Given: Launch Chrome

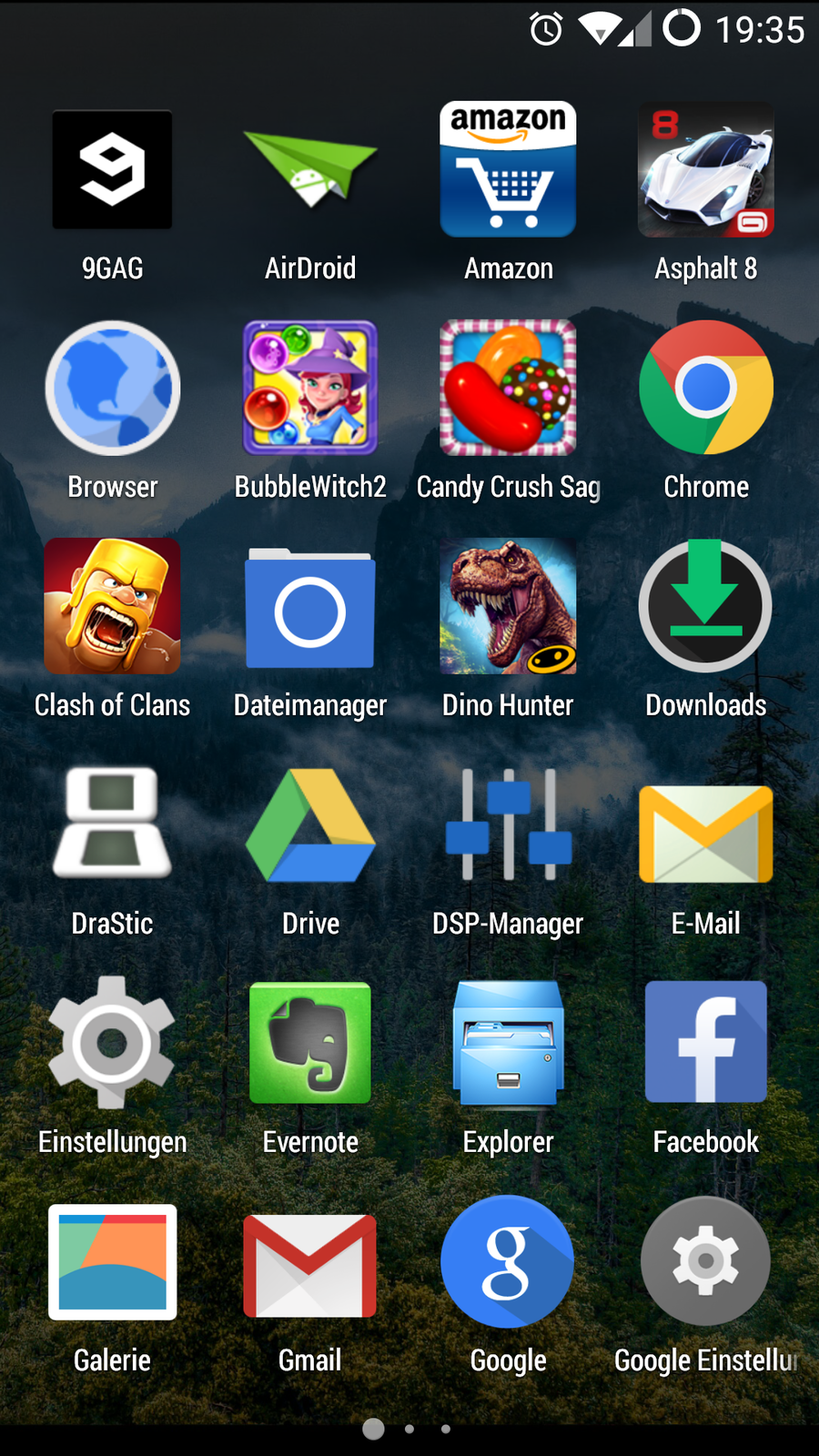Looking at the screenshot, I should coord(706,389).
